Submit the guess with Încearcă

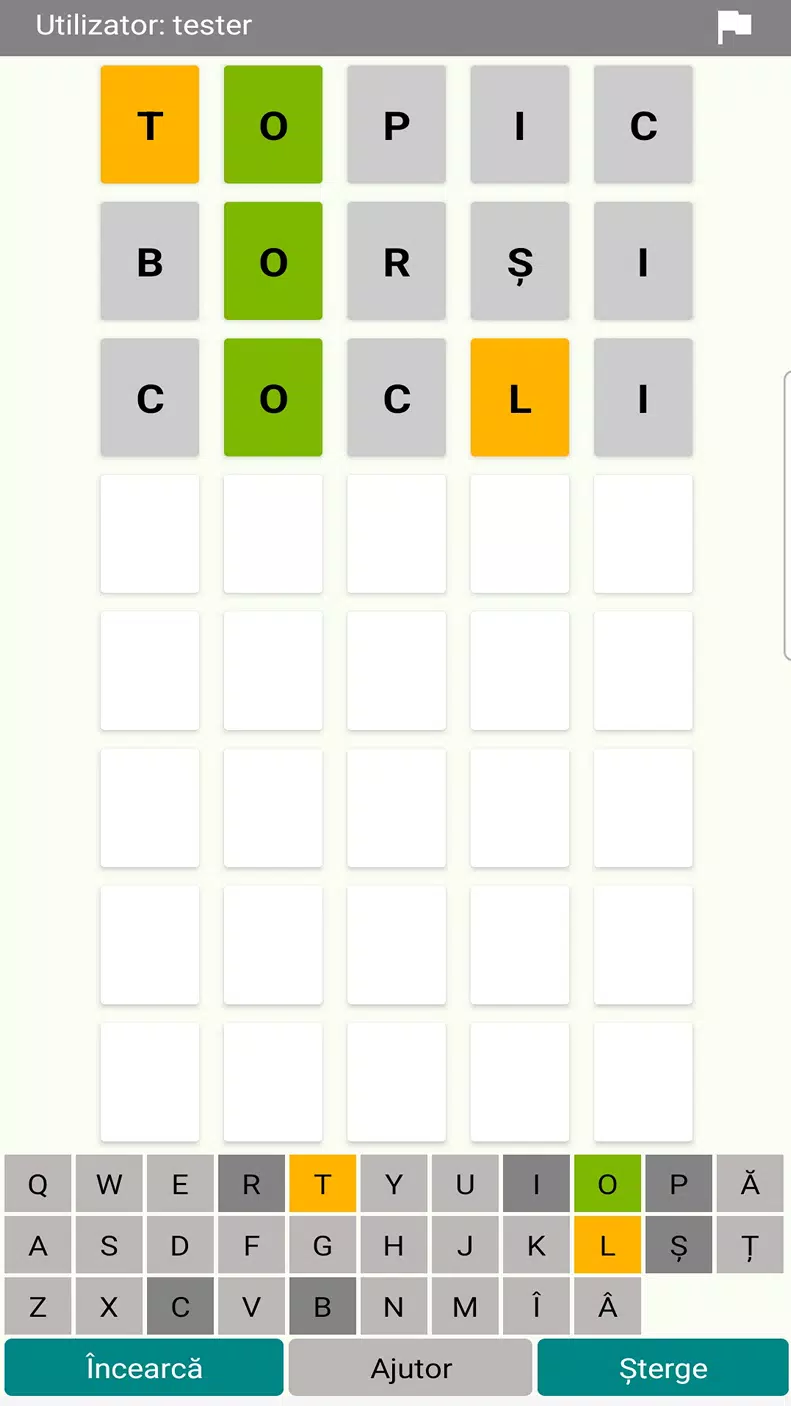pos(144,1367)
